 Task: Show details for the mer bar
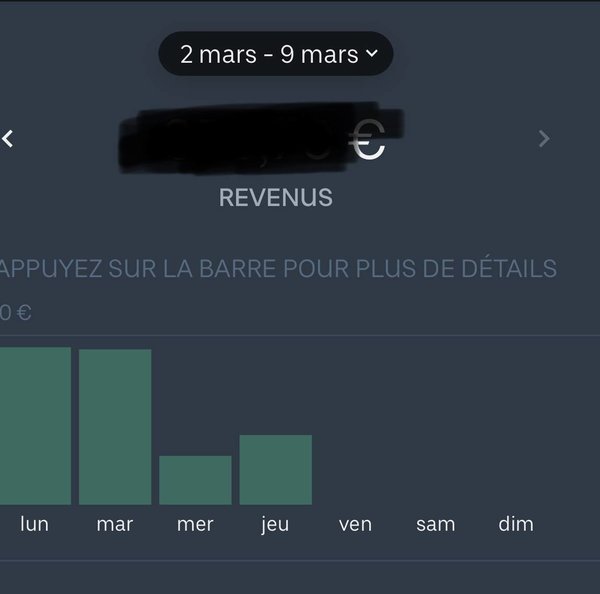[195, 480]
